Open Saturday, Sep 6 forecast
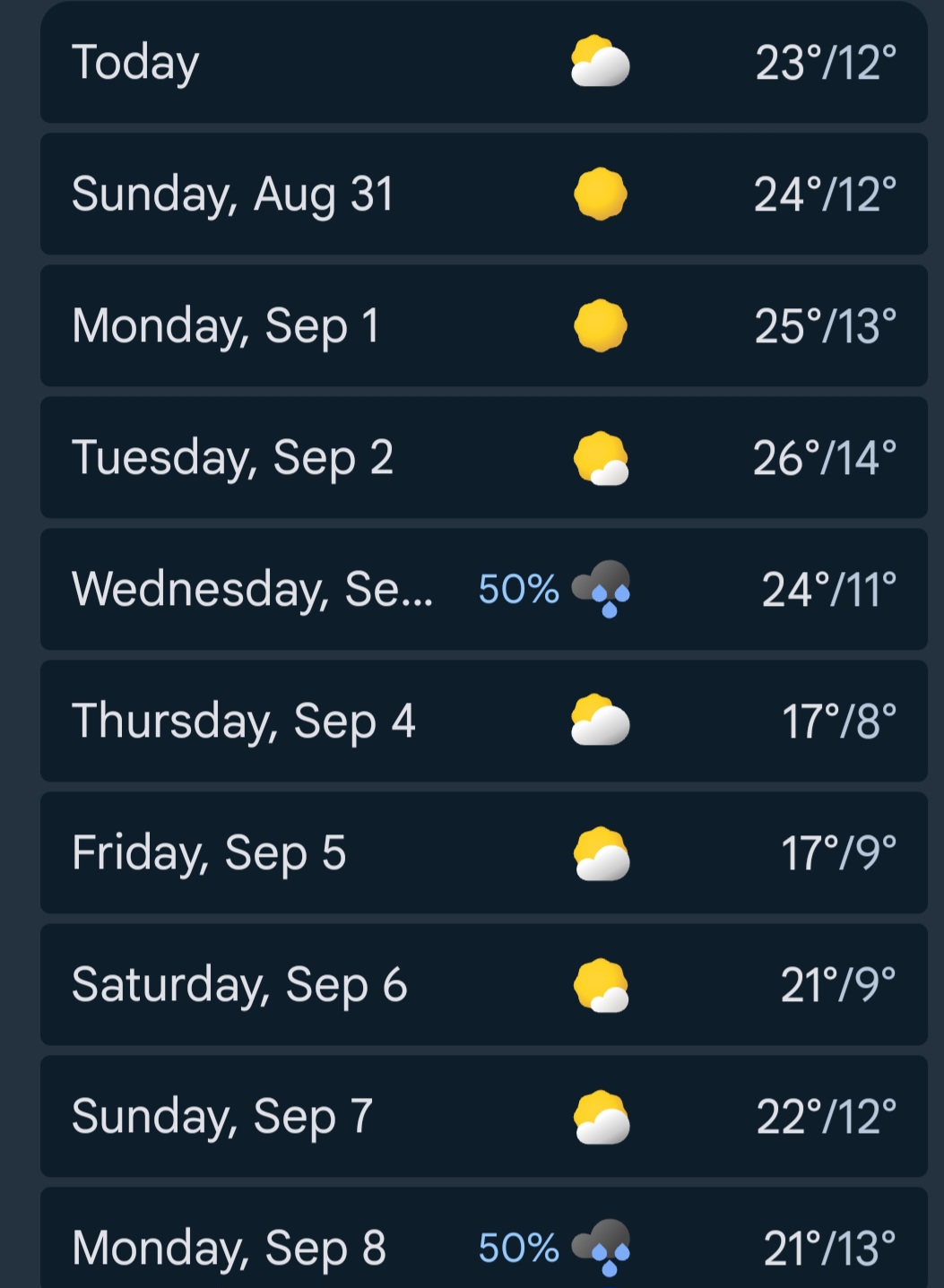944x1288 pixels. click(x=484, y=984)
